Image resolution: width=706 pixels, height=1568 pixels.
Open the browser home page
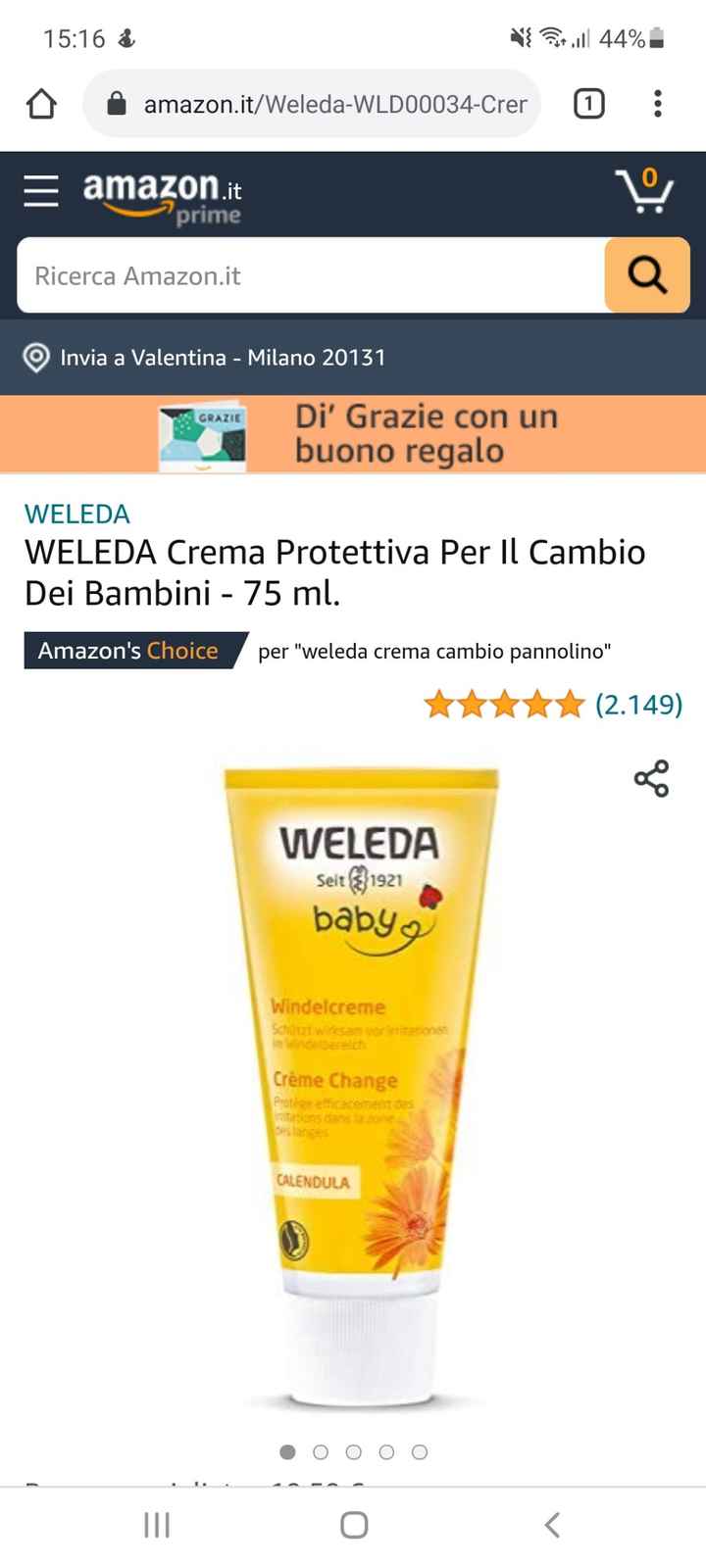coord(41,104)
